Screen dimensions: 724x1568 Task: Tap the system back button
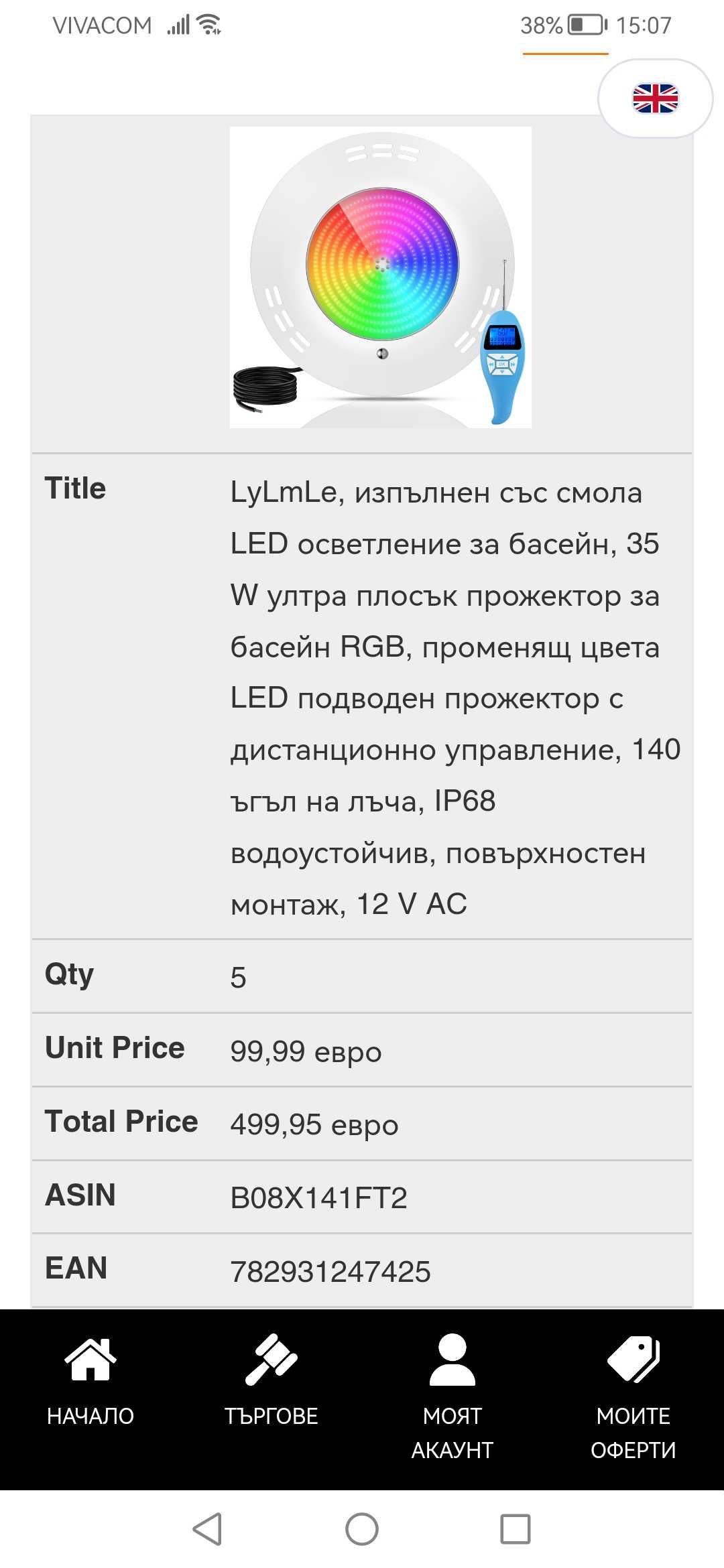[208, 1529]
